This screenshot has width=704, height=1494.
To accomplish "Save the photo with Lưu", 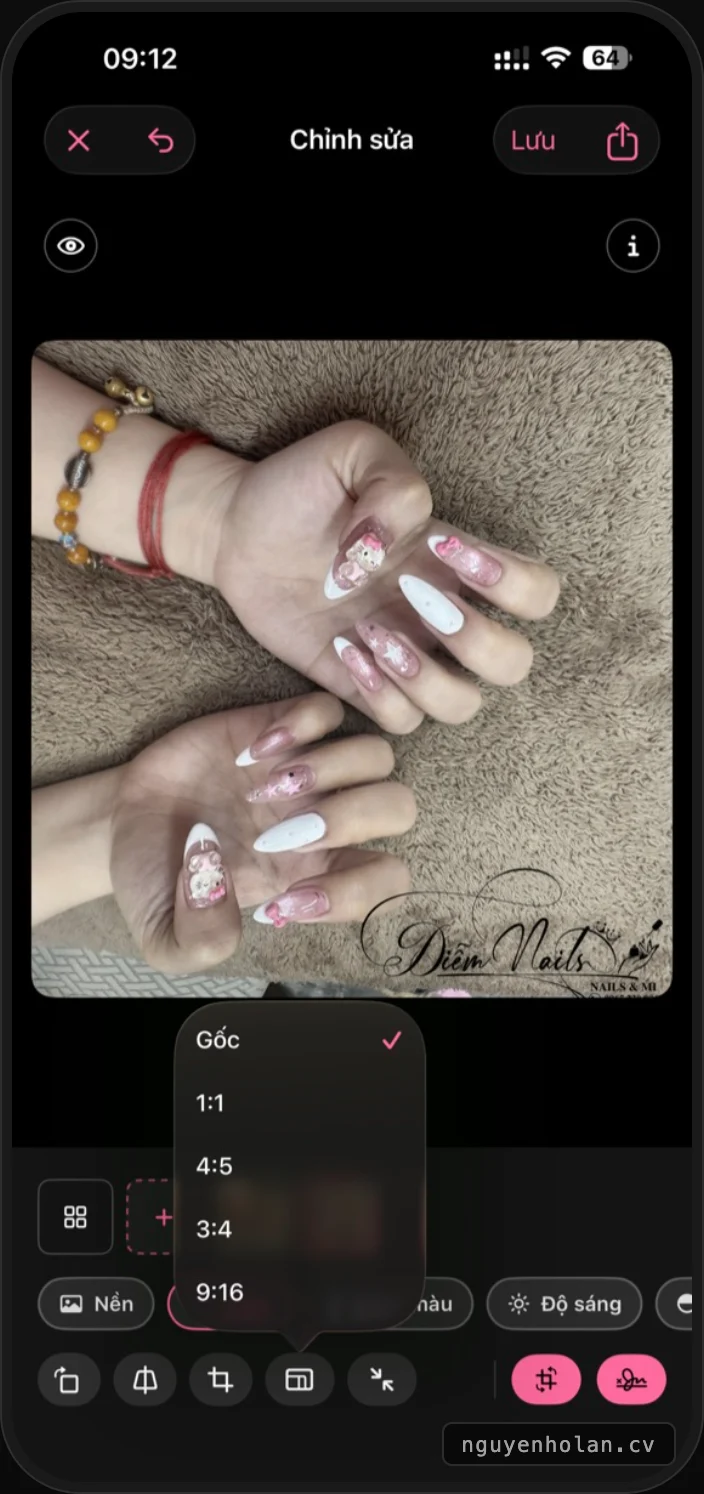I will (533, 141).
